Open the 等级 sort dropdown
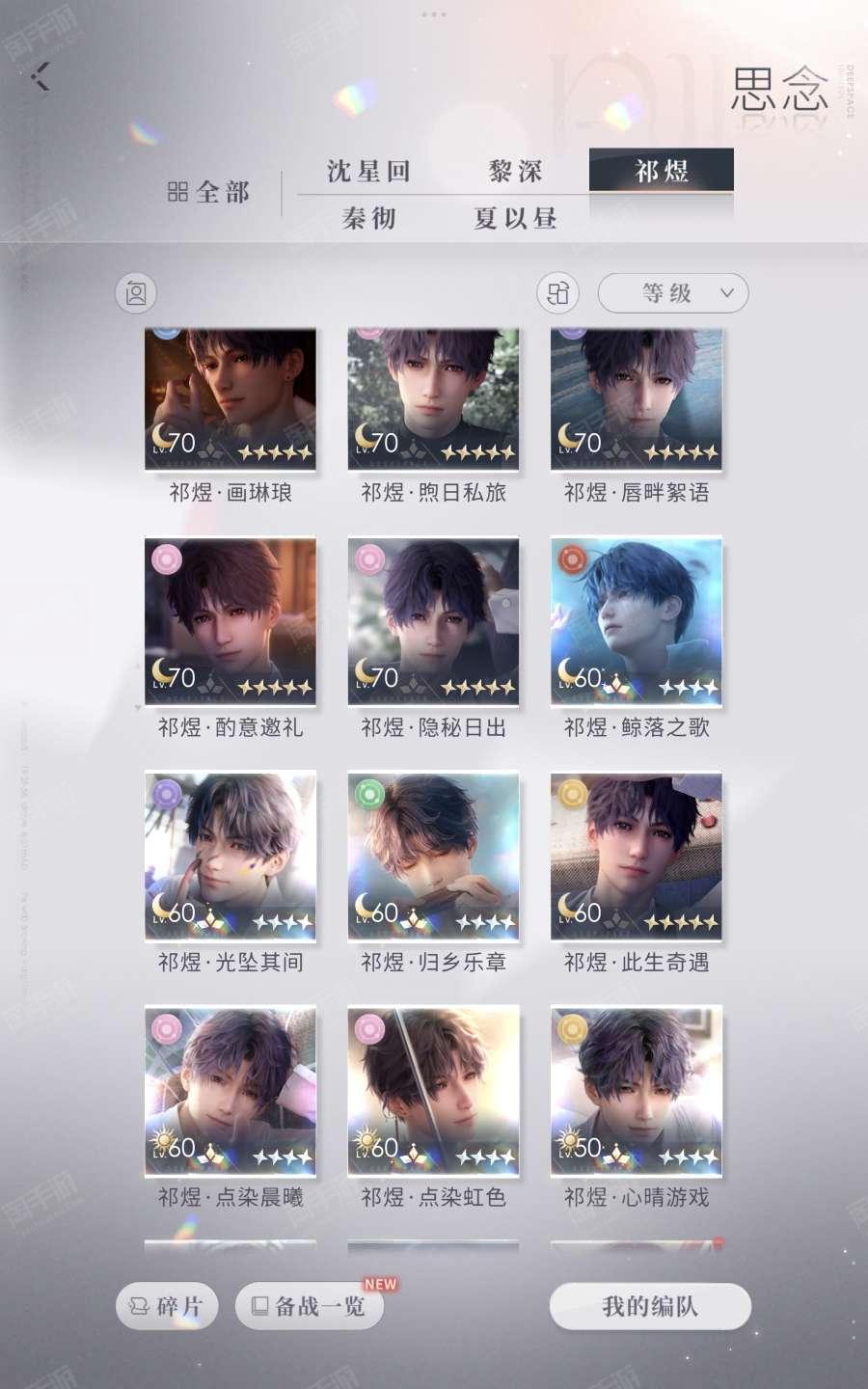The height and width of the screenshot is (1389, 868). click(x=673, y=293)
